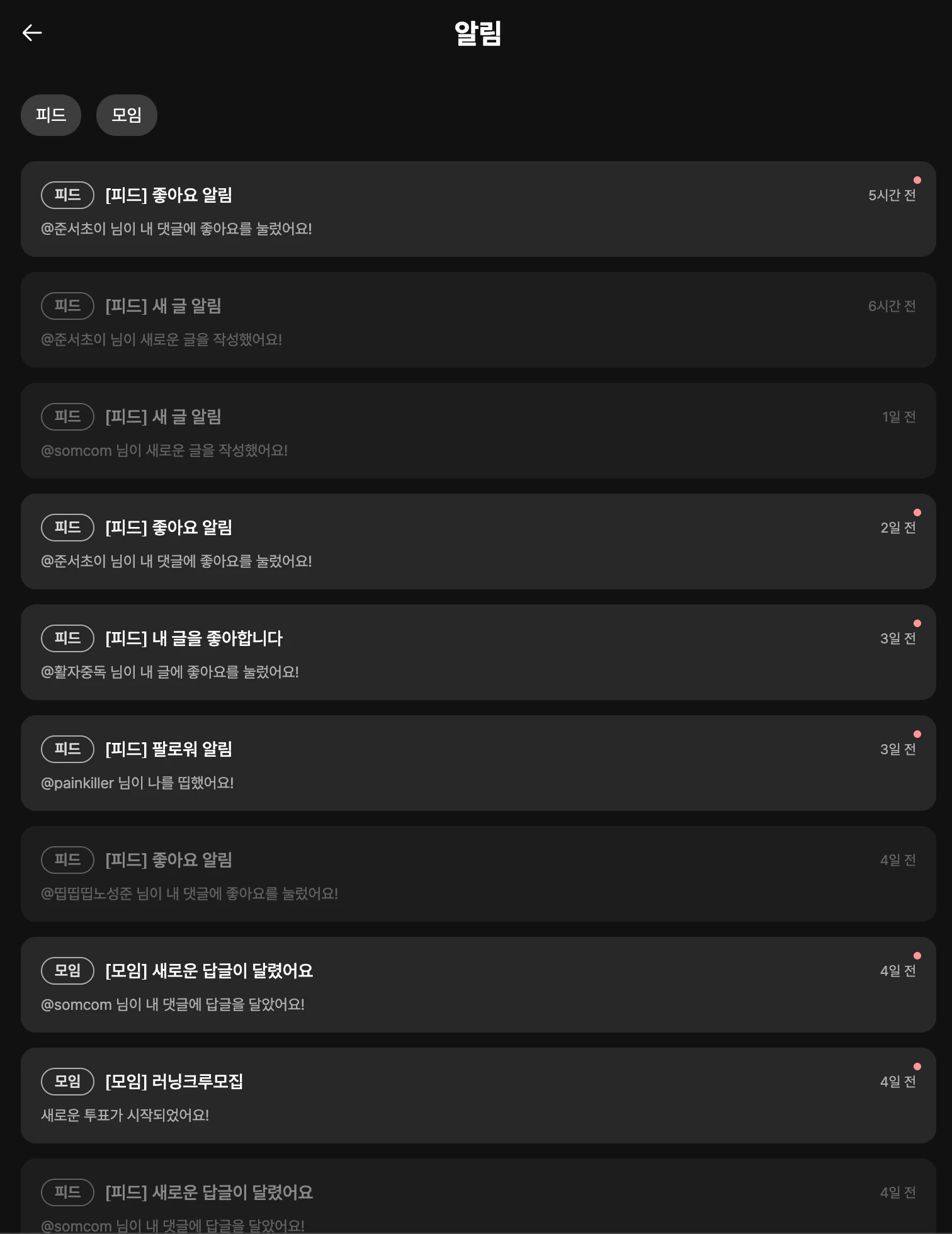Open the 좋아요 알림 from 2일 전
This screenshot has width=952, height=1234.
coord(477,541)
